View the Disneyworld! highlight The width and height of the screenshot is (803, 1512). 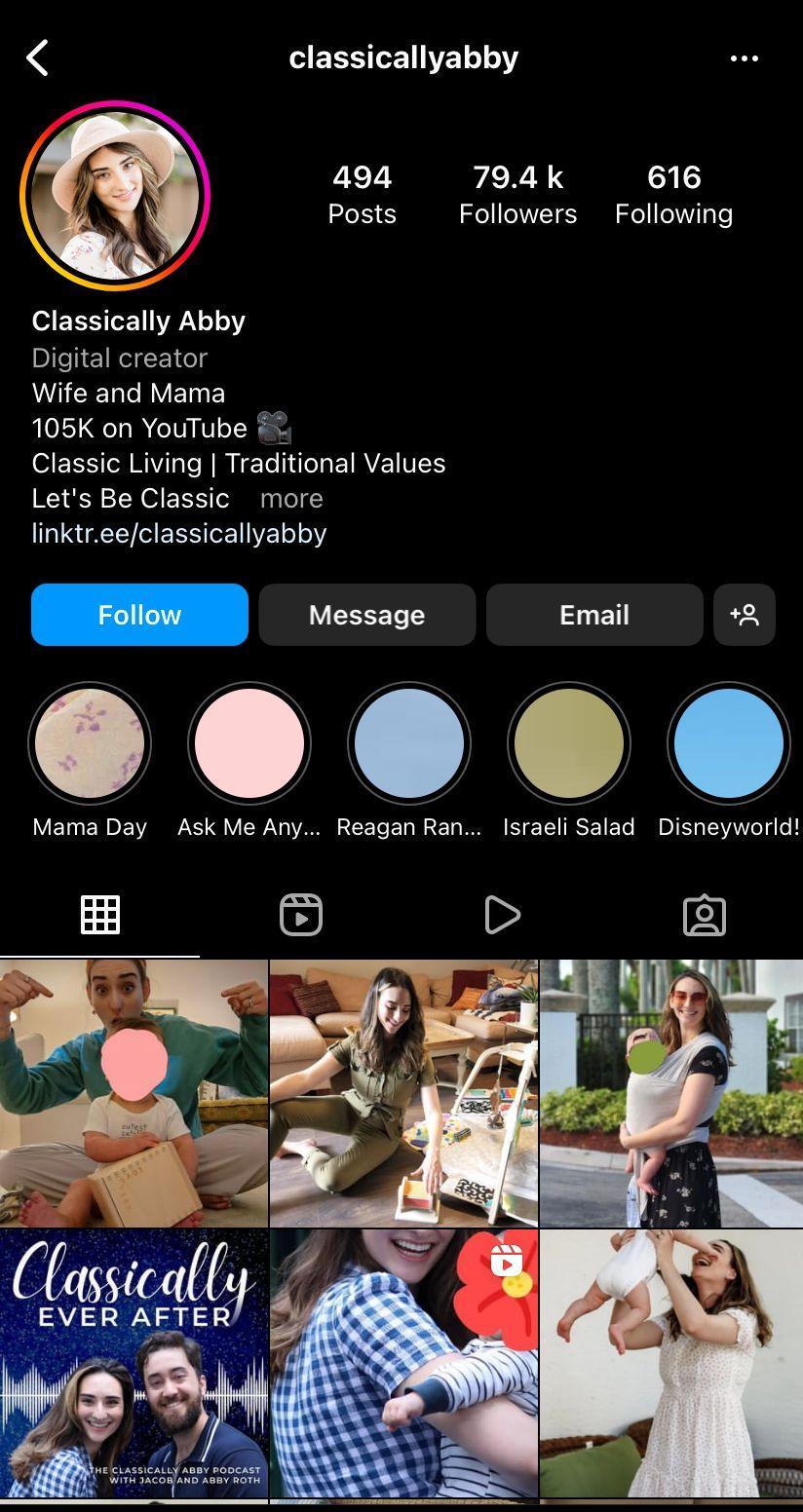[x=729, y=743]
